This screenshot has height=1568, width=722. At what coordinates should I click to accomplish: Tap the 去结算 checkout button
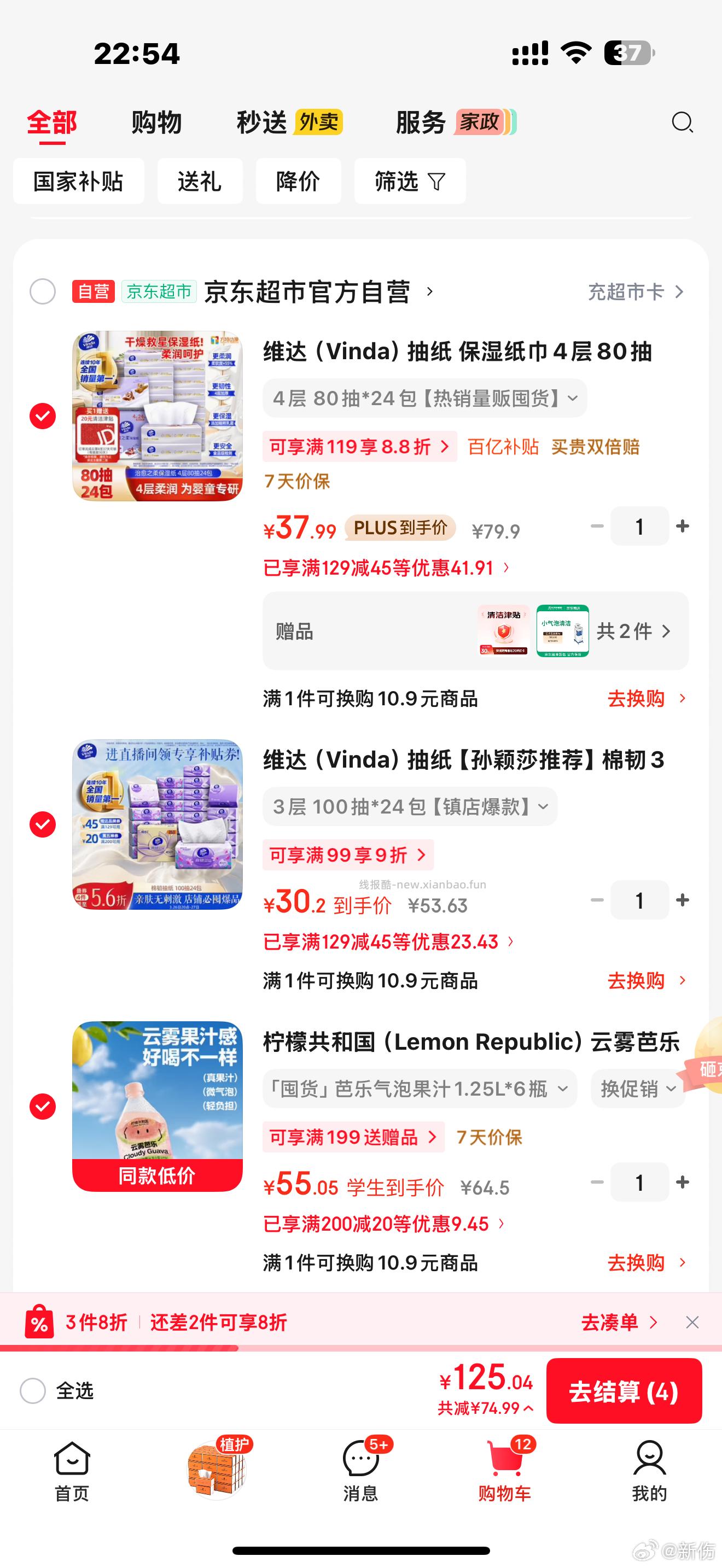pyautogui.click(x=625, y=1392)
